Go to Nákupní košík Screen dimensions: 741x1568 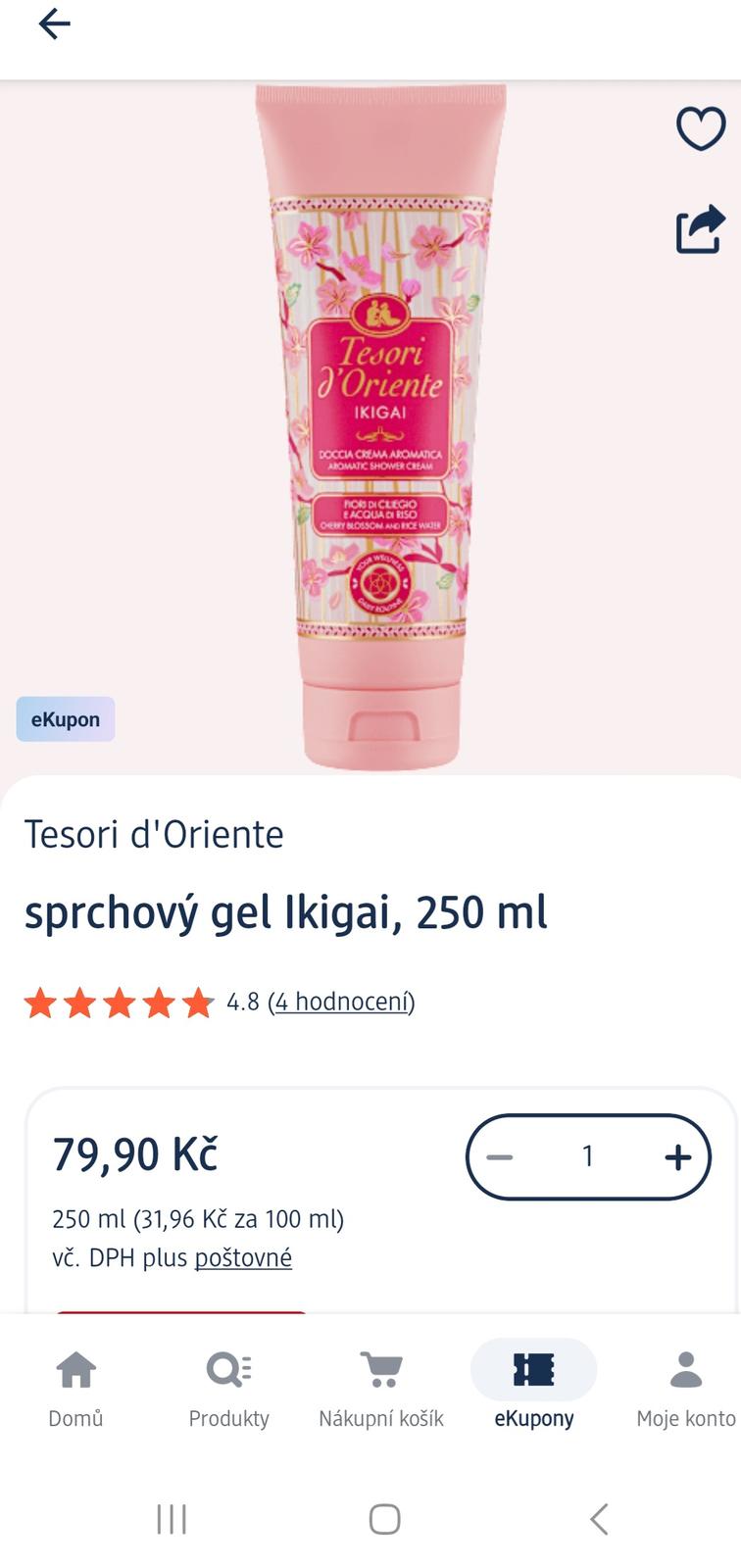click(381, 1387)
